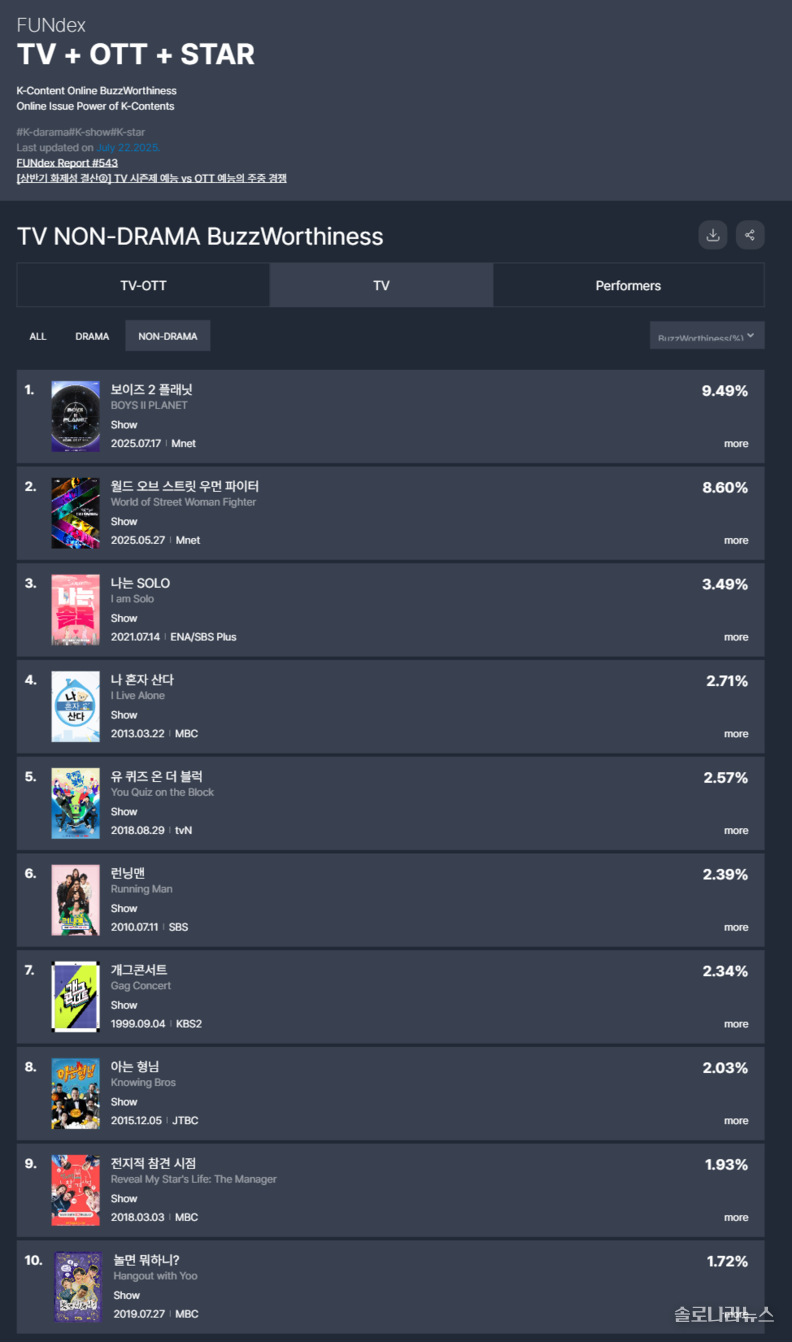Open more for Running Man
The height and width of the screenshot is (1342, 792).
click(736, 927)
